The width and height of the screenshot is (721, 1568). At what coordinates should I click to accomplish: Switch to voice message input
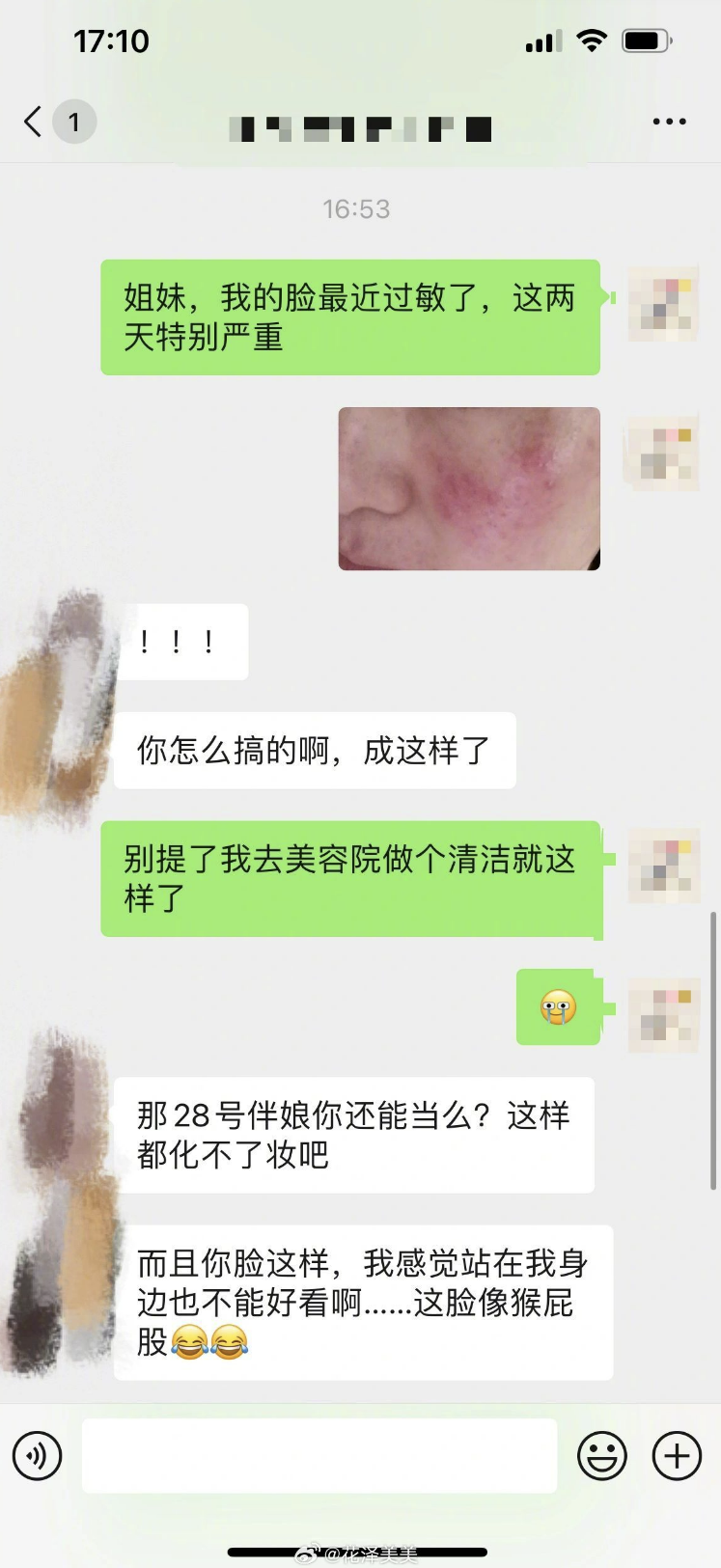(x=38, y=1455)
